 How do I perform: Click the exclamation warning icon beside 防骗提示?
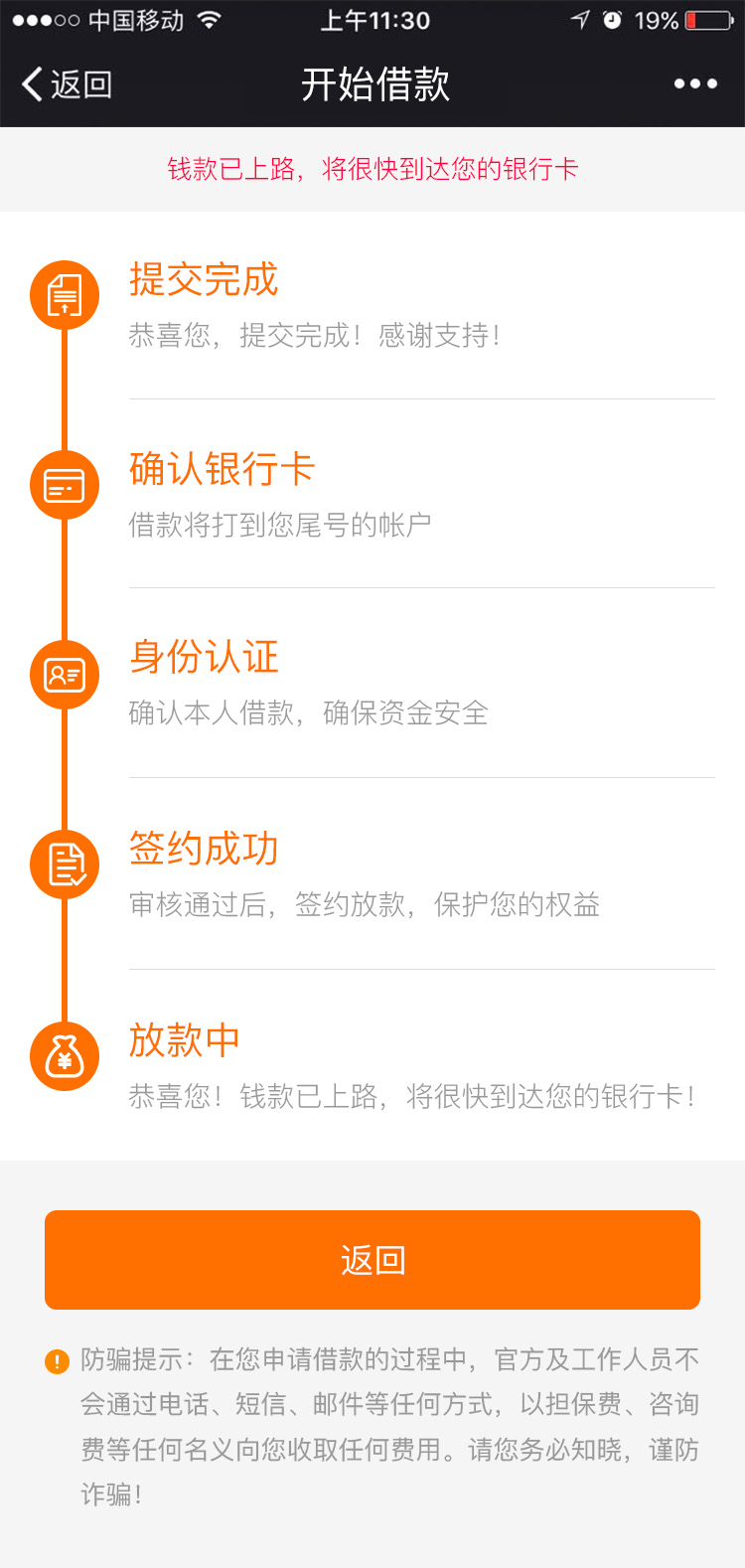click(55, 1358)
